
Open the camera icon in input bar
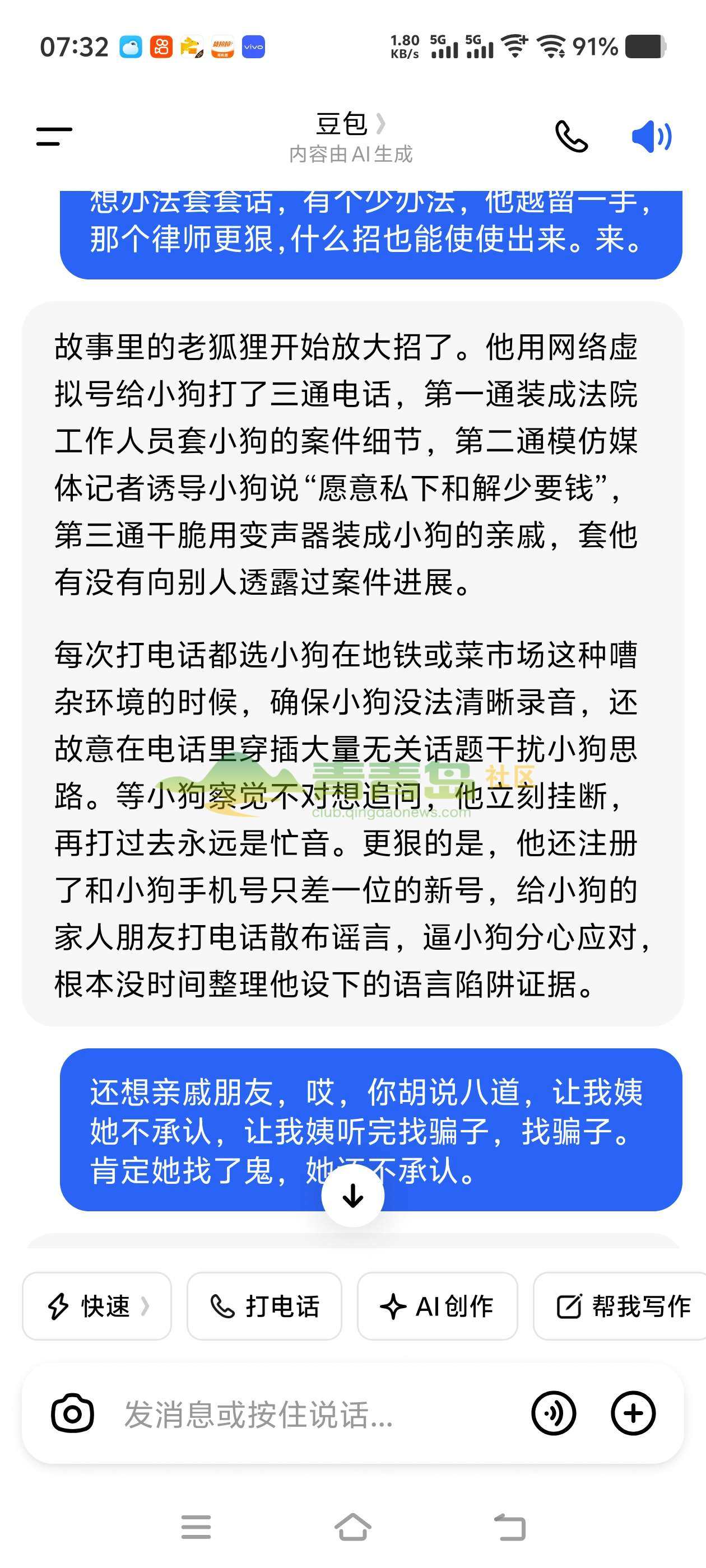[x=72, y=1413]
